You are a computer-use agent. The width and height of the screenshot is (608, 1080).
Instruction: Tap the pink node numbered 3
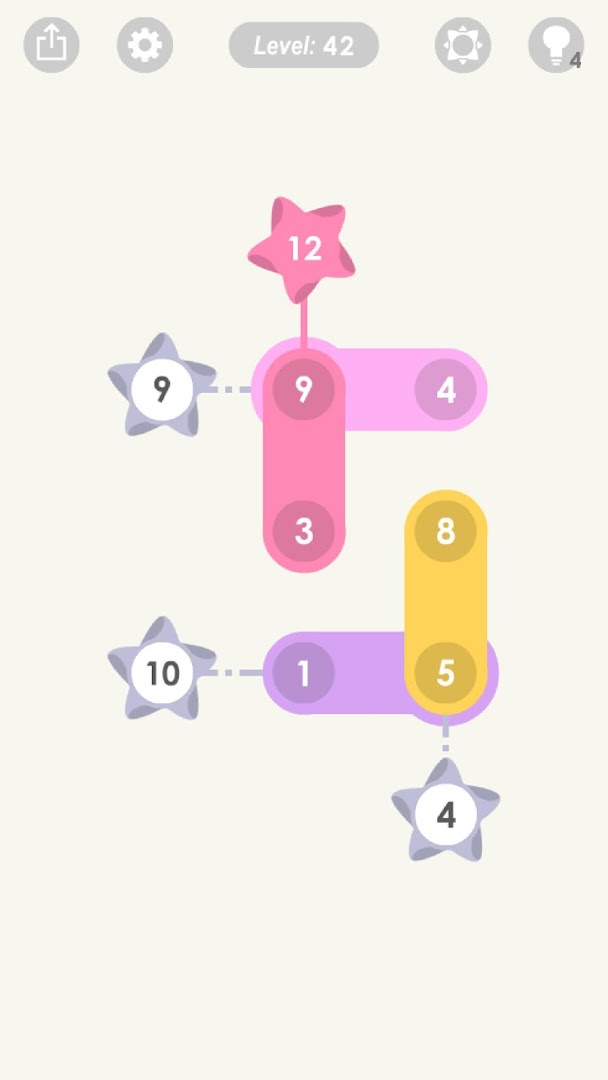point(303,531)
